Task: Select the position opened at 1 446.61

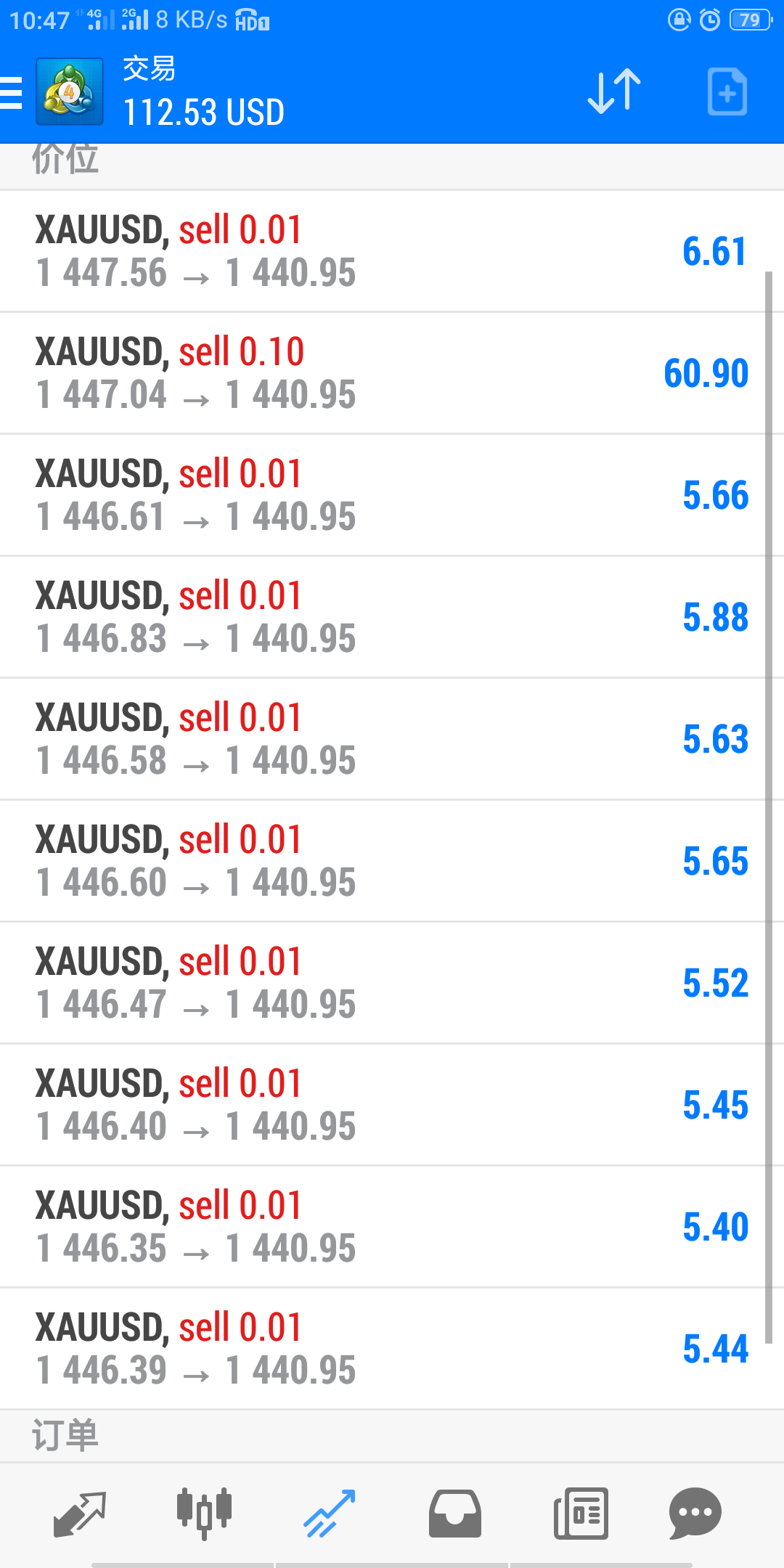Action: (x=392, y=496)
